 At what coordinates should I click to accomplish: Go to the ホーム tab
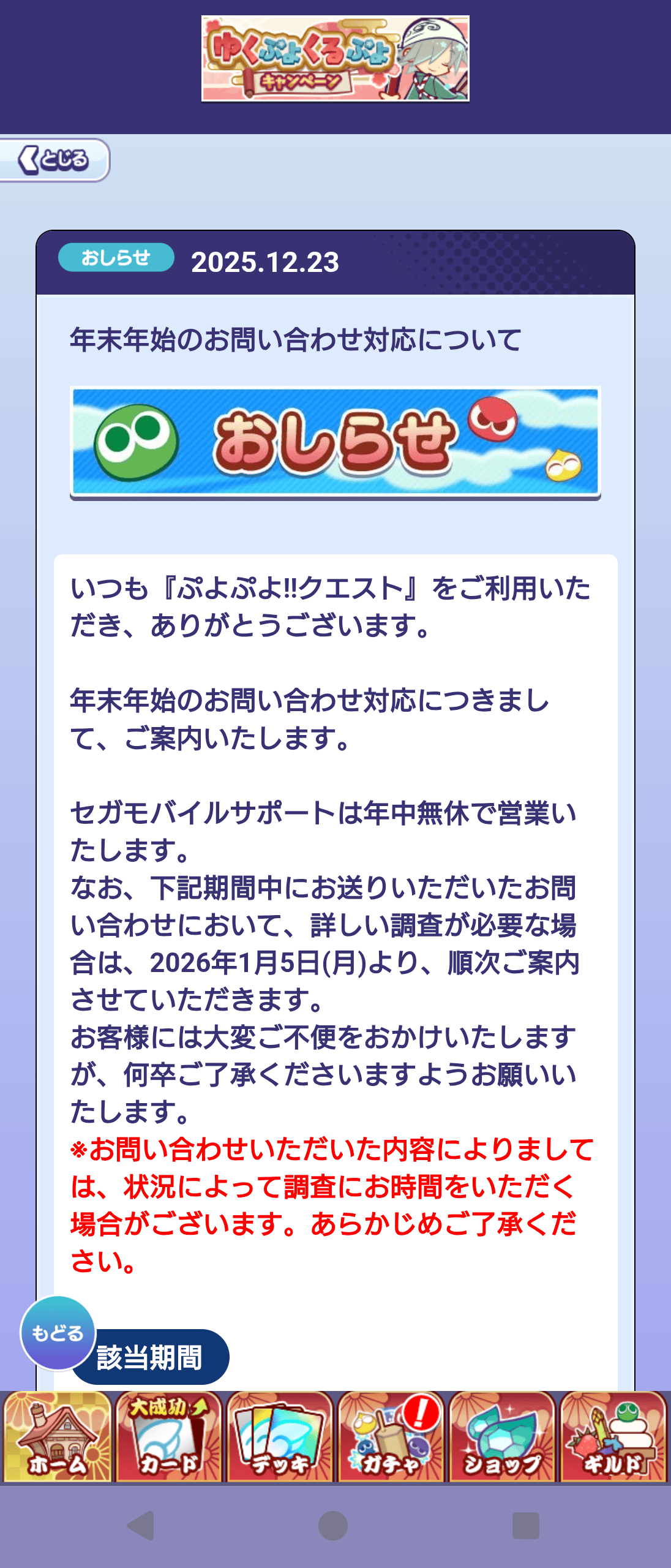point(57,1437)
